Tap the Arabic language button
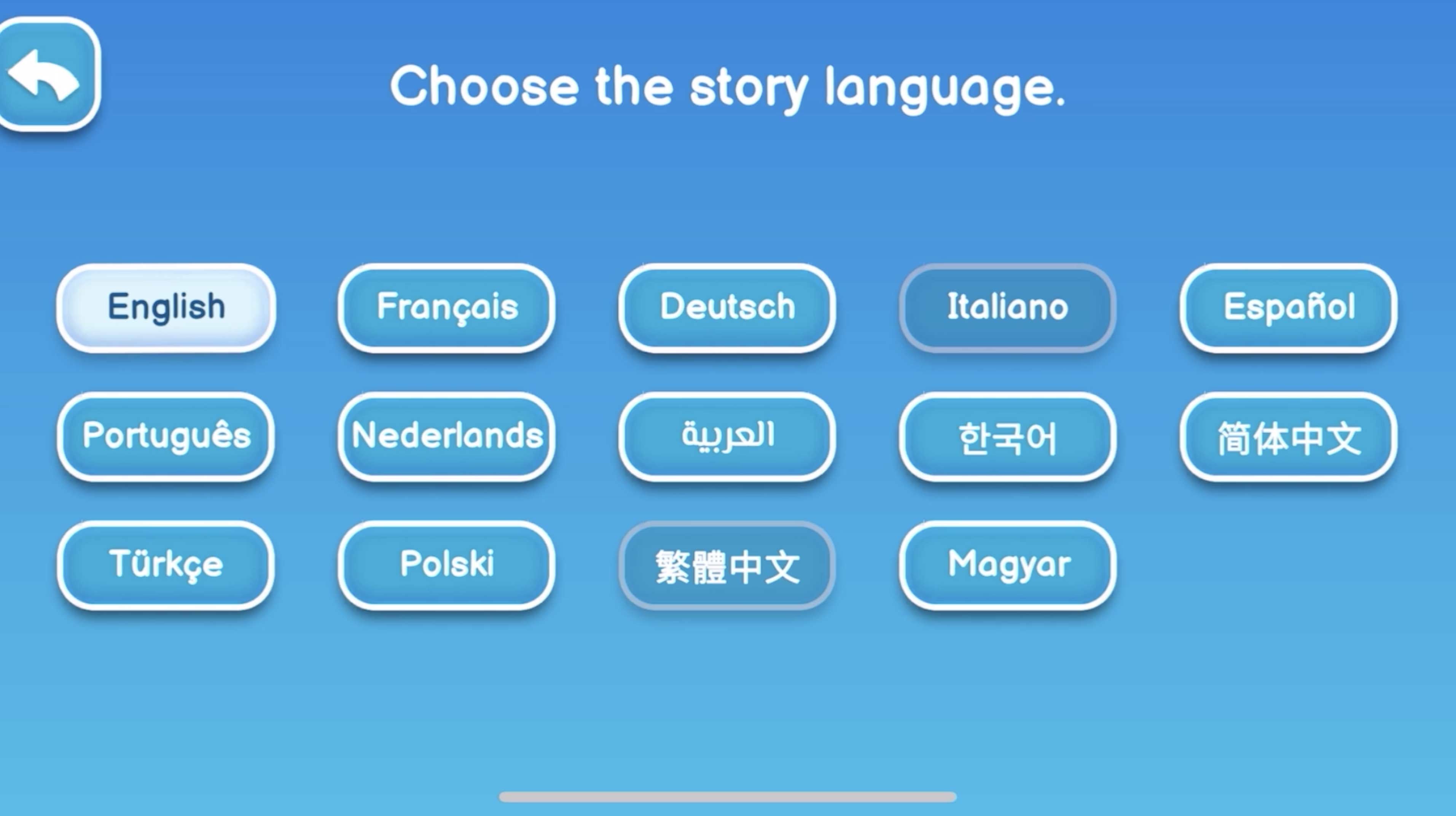The width and height of the screenshot is (1456, 816). [728, 436]
